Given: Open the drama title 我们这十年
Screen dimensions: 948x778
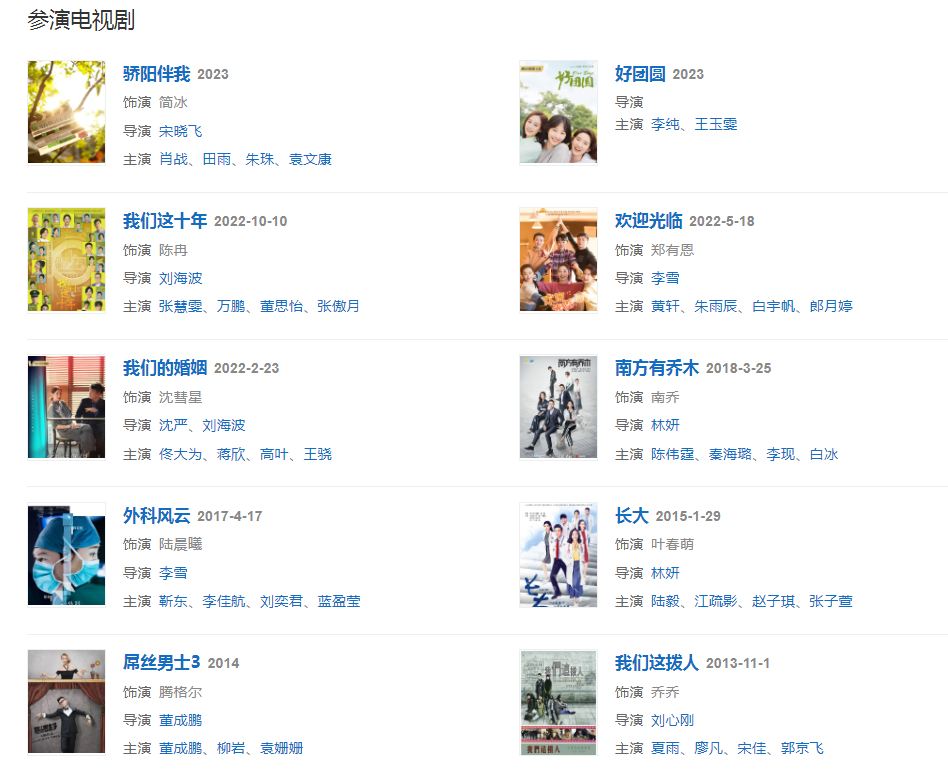Looking at the screenshot, I should pos(165,221).
